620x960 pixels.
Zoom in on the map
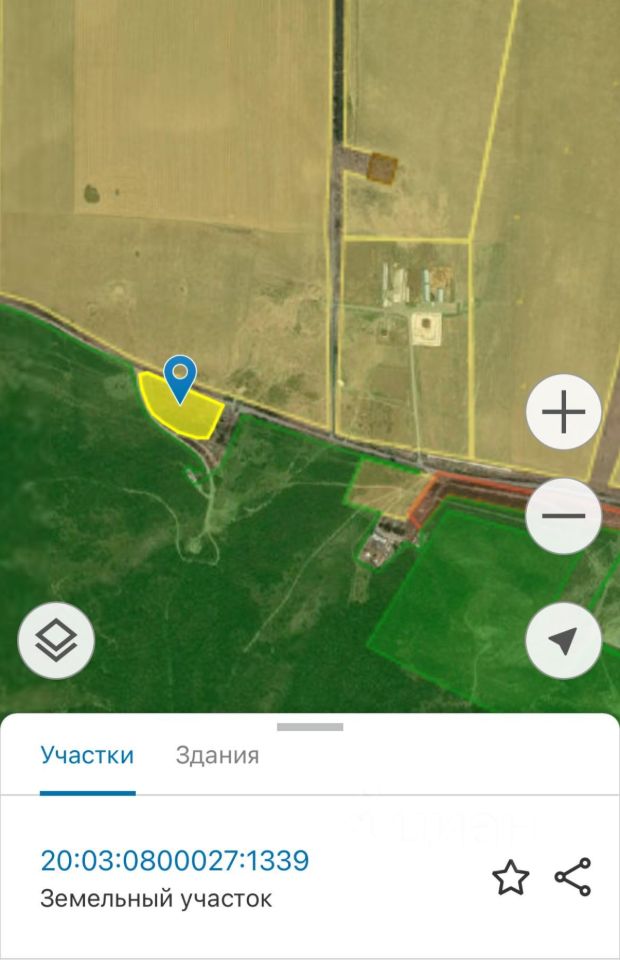coord(563,412)
